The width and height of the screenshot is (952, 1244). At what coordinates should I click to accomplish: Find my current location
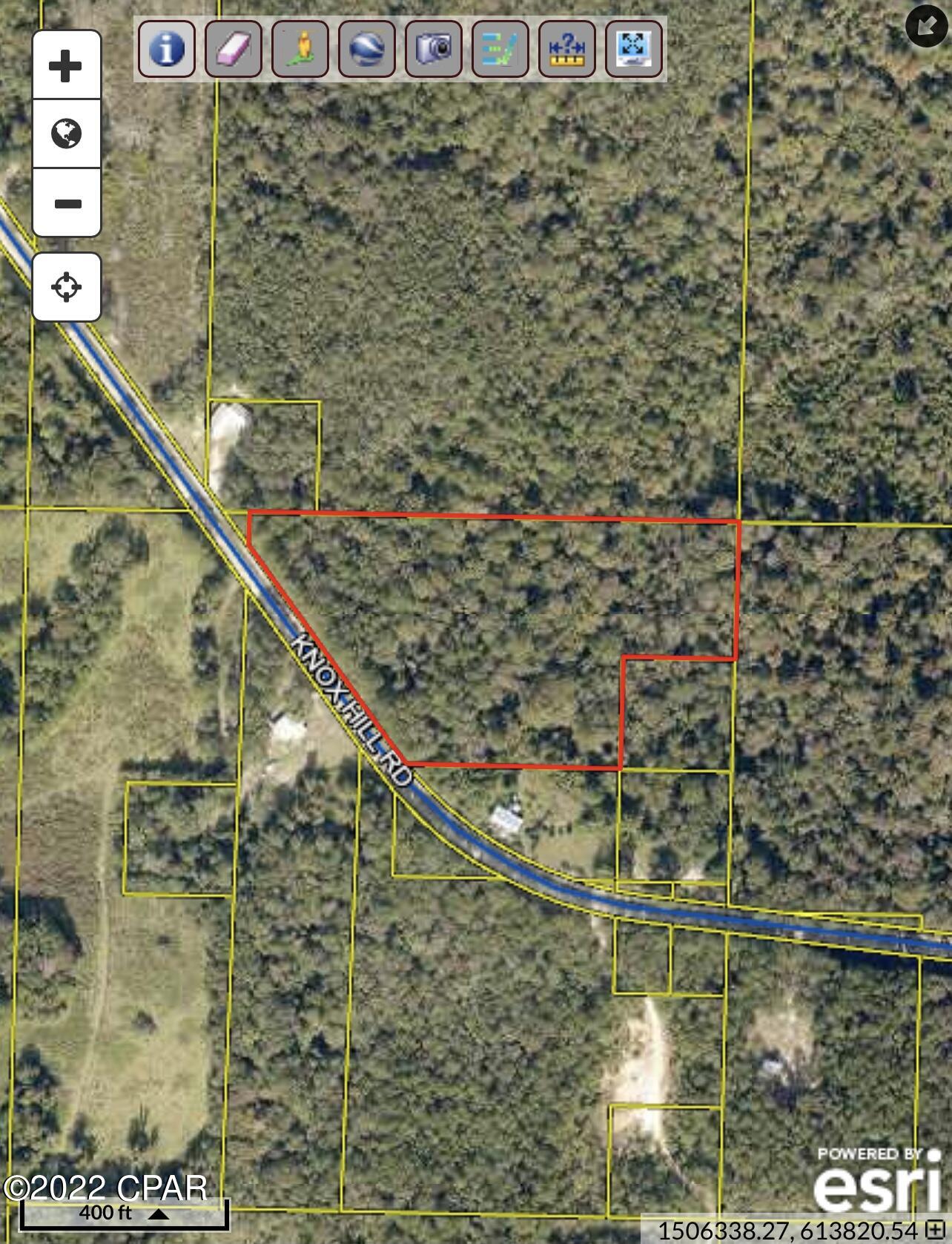tap(66, 286)
